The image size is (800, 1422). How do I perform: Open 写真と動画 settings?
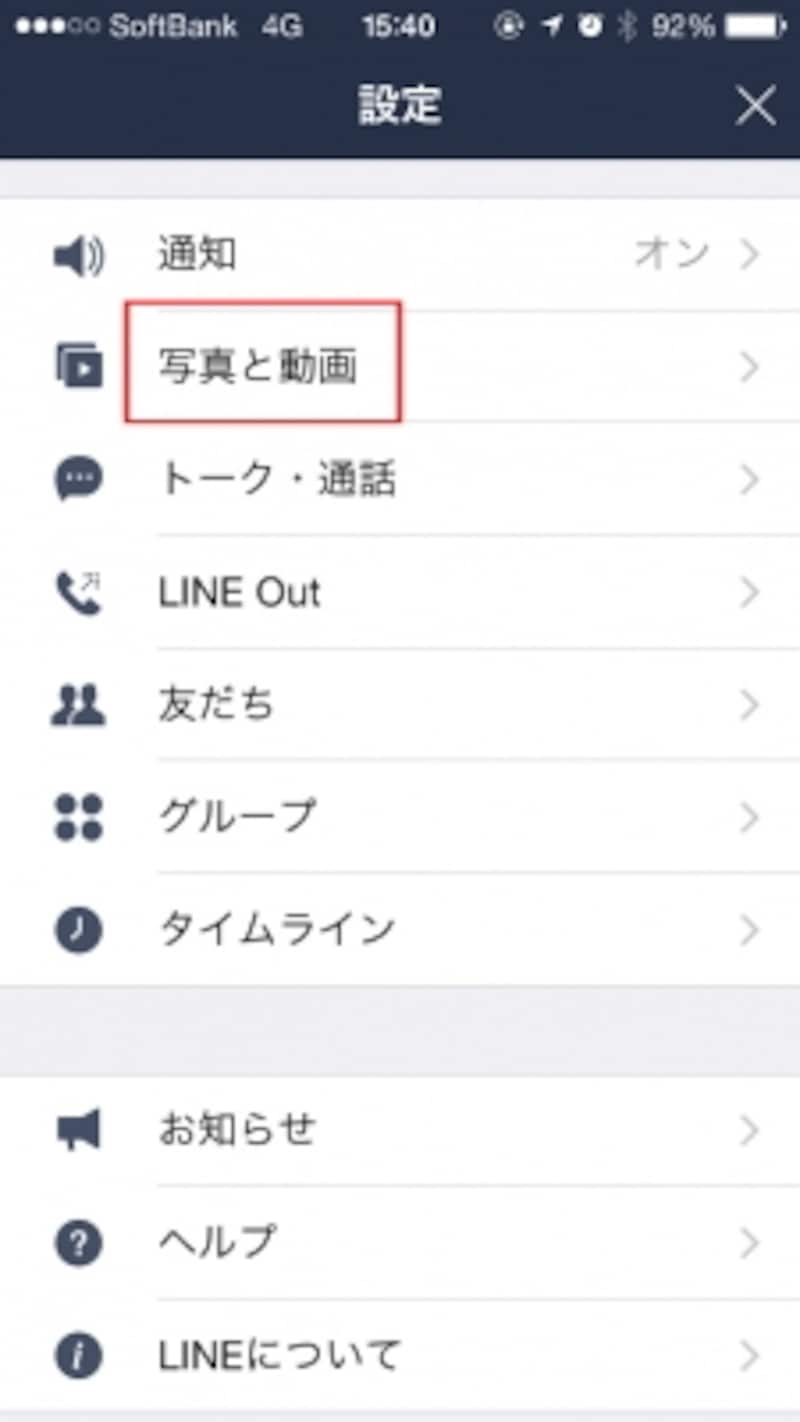tap(400, 367)
